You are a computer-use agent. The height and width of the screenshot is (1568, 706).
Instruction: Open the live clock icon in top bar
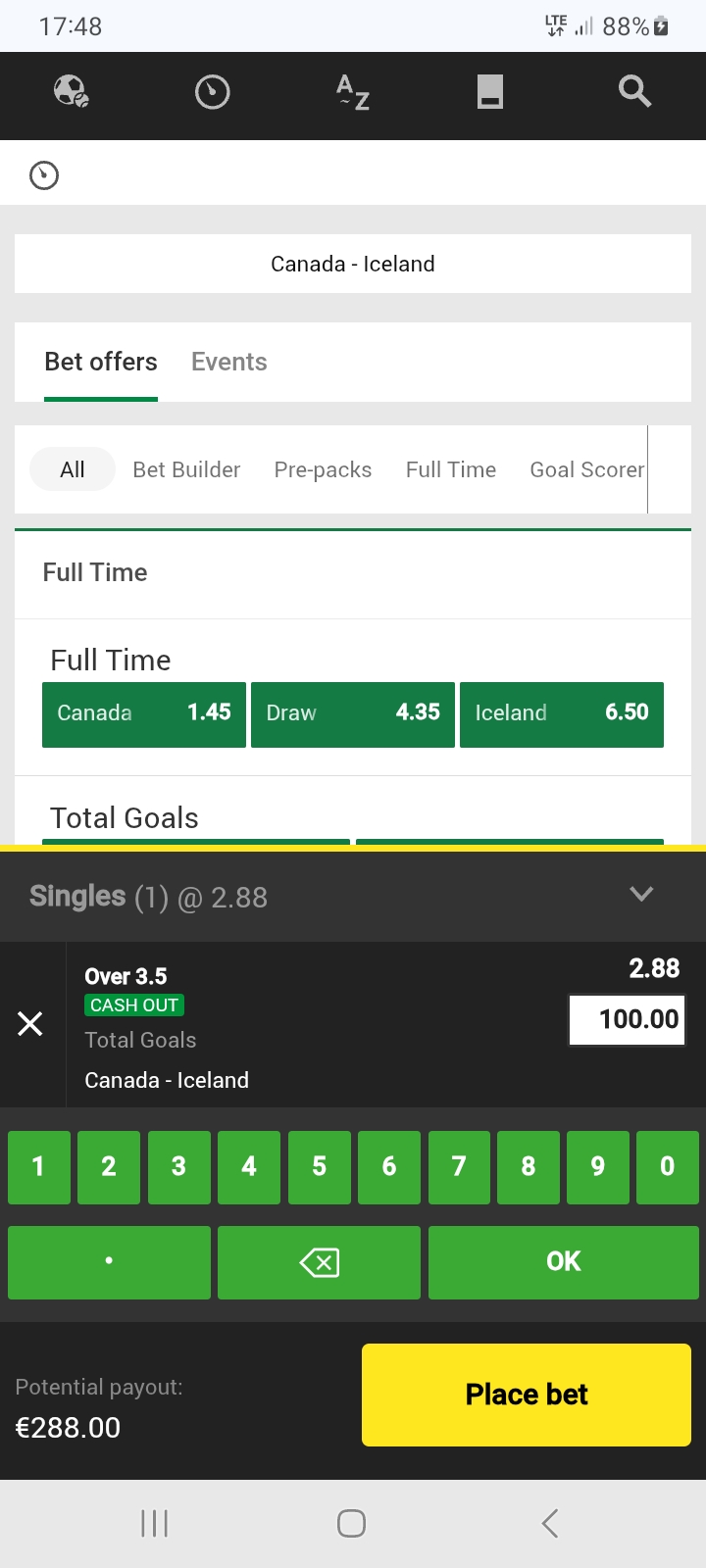213,92
